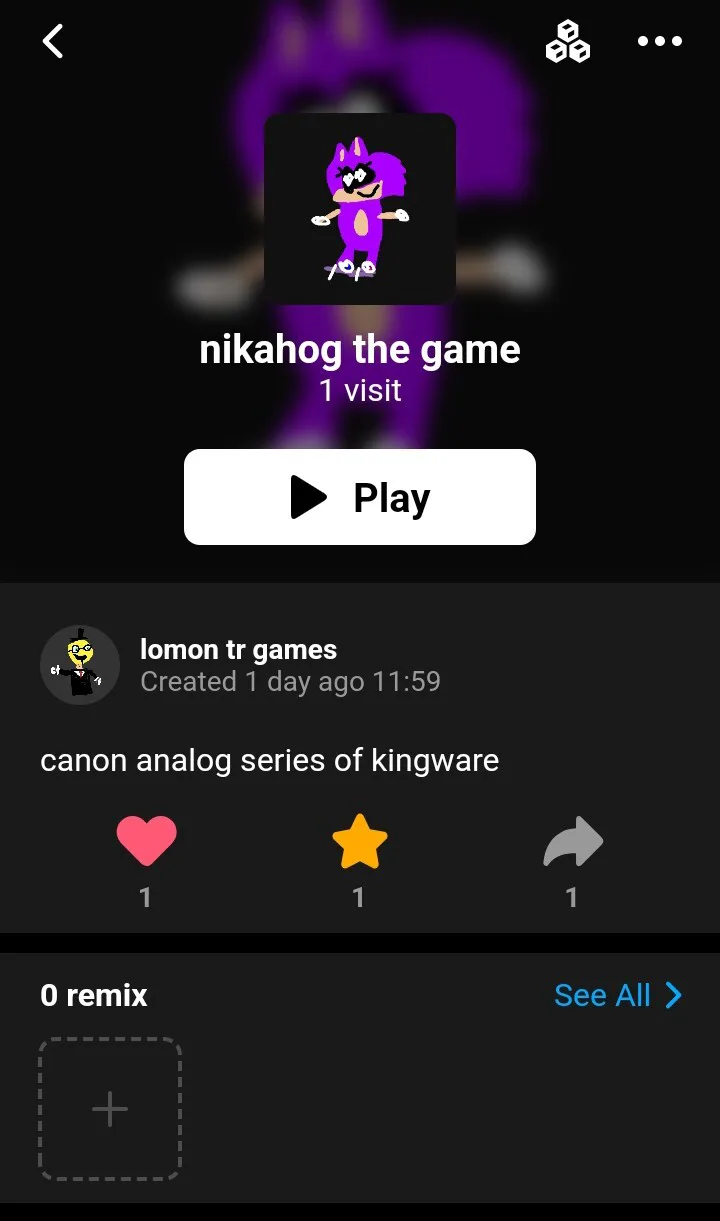720x1221 pixels.
Task: Favorite the game with the star icon
Action: 359,842
